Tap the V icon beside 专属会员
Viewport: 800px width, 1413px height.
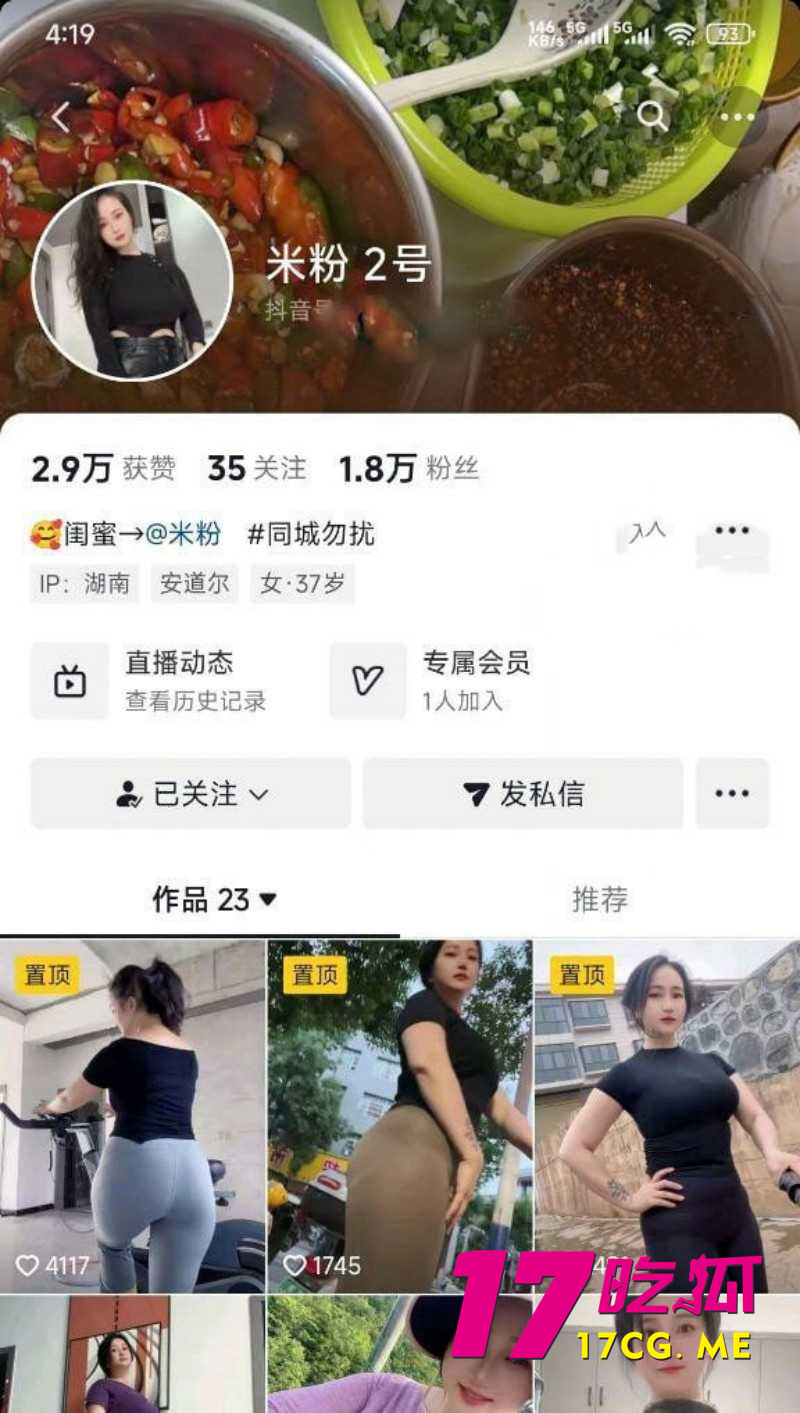[368, 680]
